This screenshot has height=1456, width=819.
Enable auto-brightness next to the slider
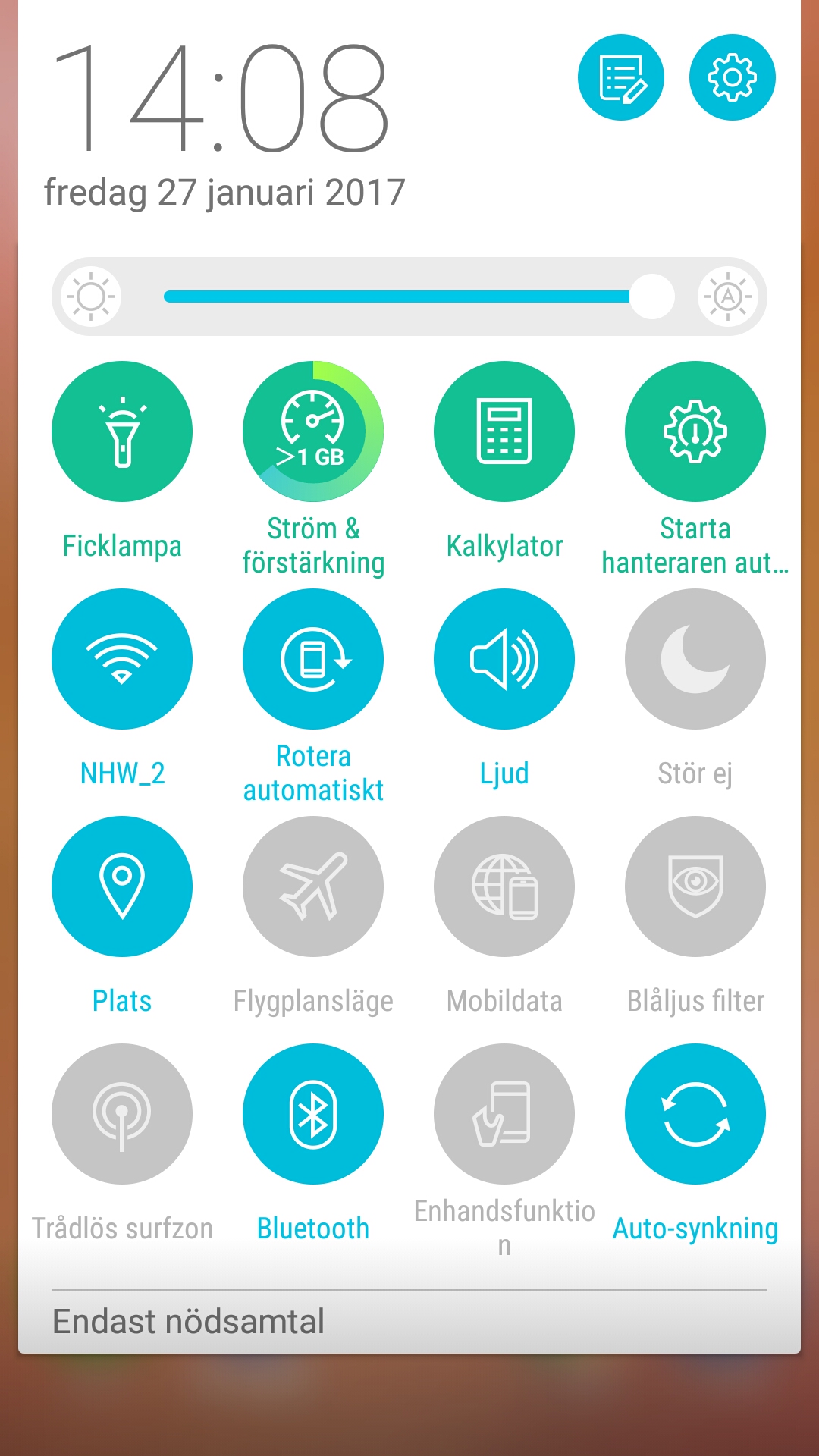click(728, 297)
